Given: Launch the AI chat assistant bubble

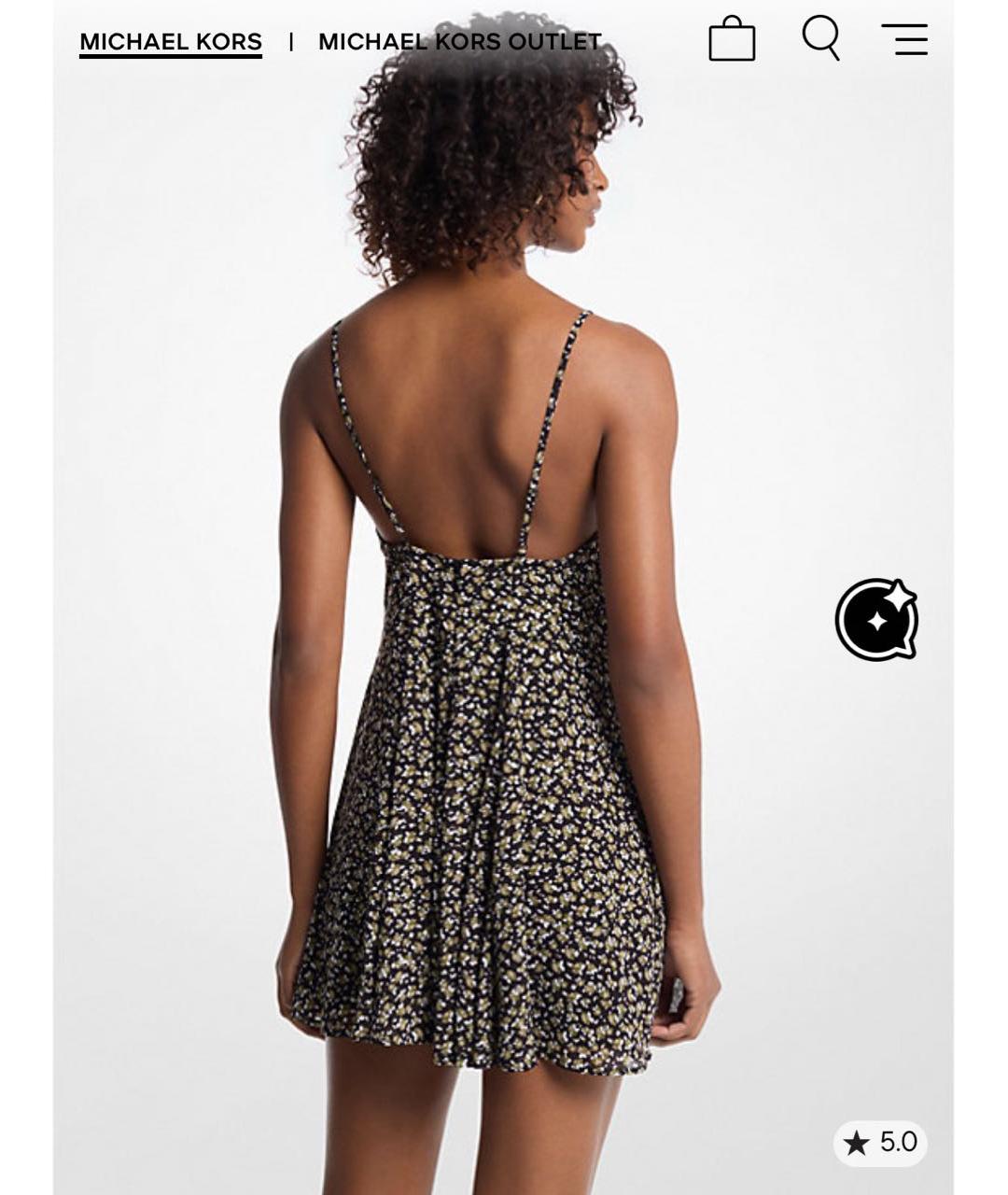Looking at the screenshot, I should (x=876, y=620).
